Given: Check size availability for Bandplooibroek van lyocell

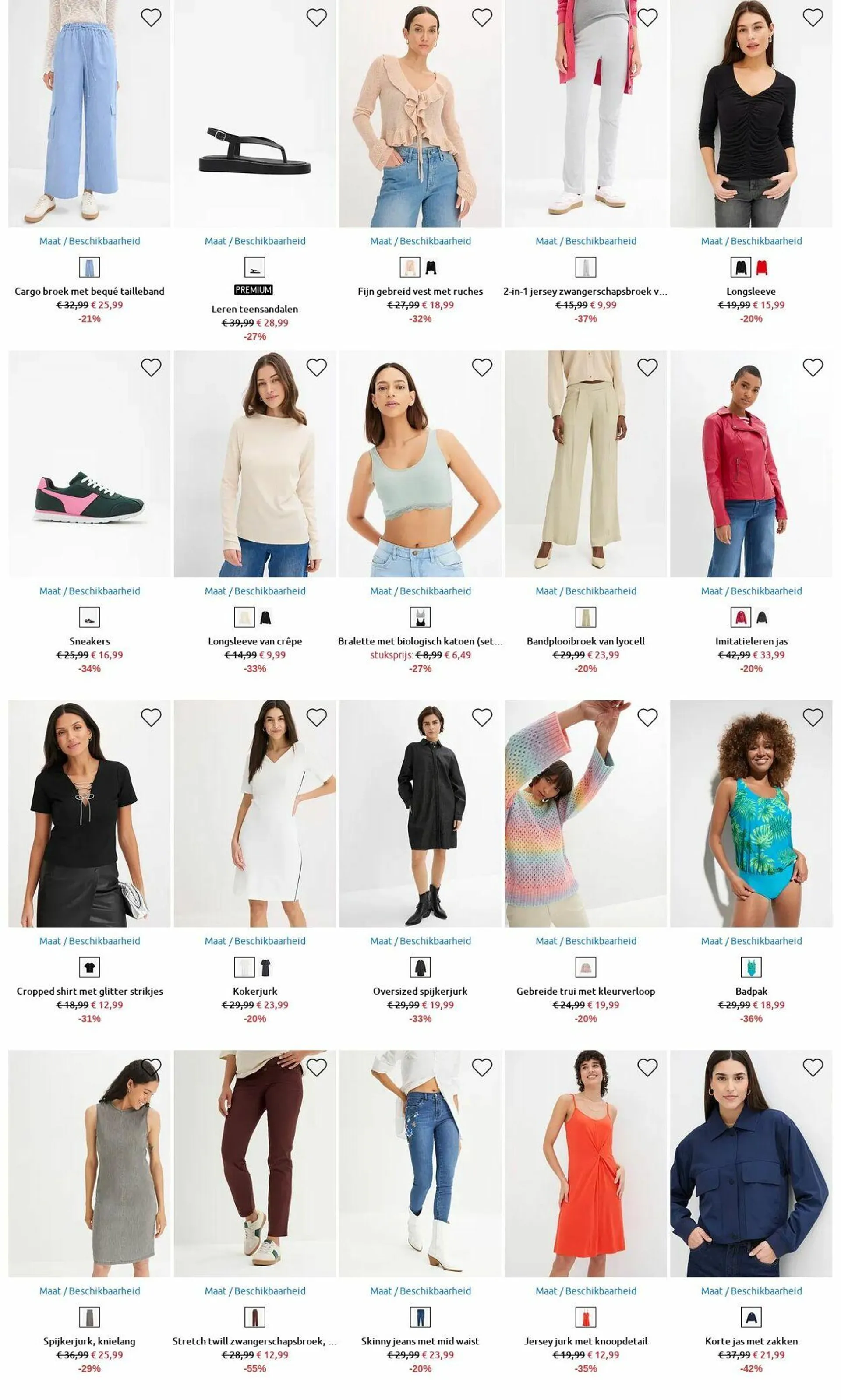Looking at the screenshot, I should [x=585, y=591].
